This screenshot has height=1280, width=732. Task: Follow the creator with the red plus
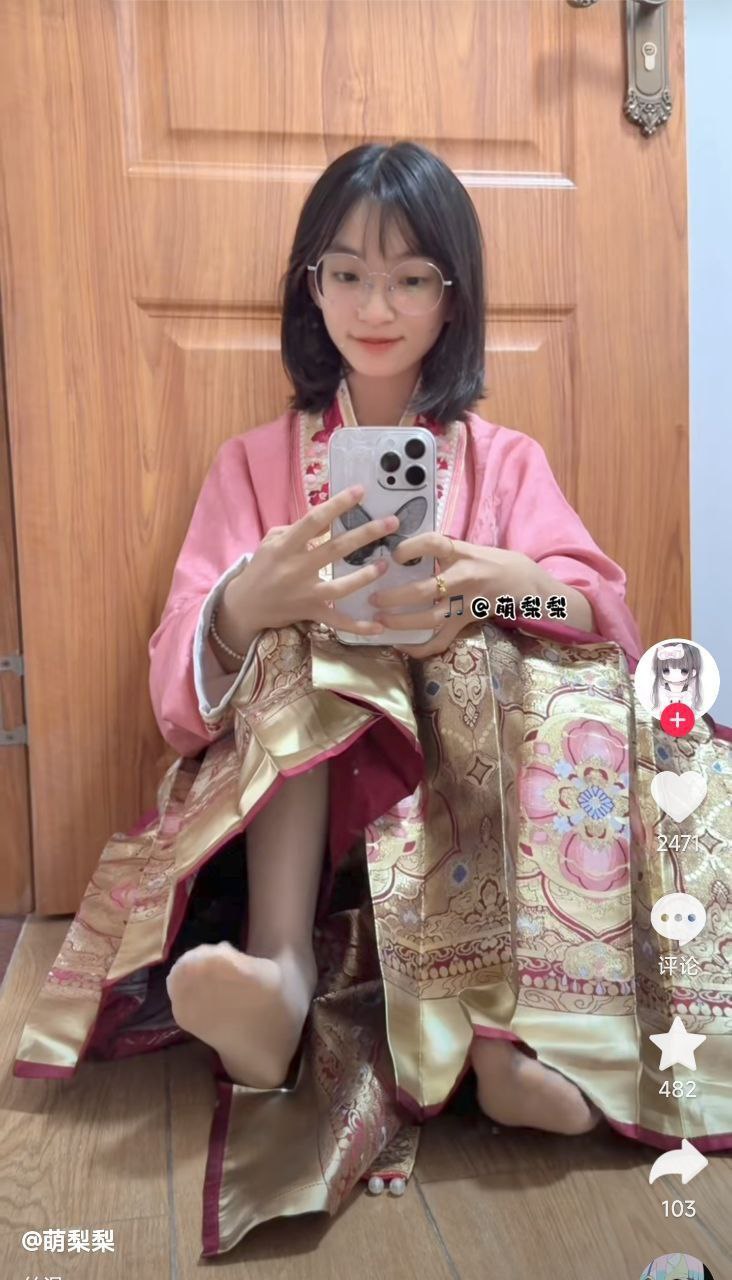coord(677,719)
